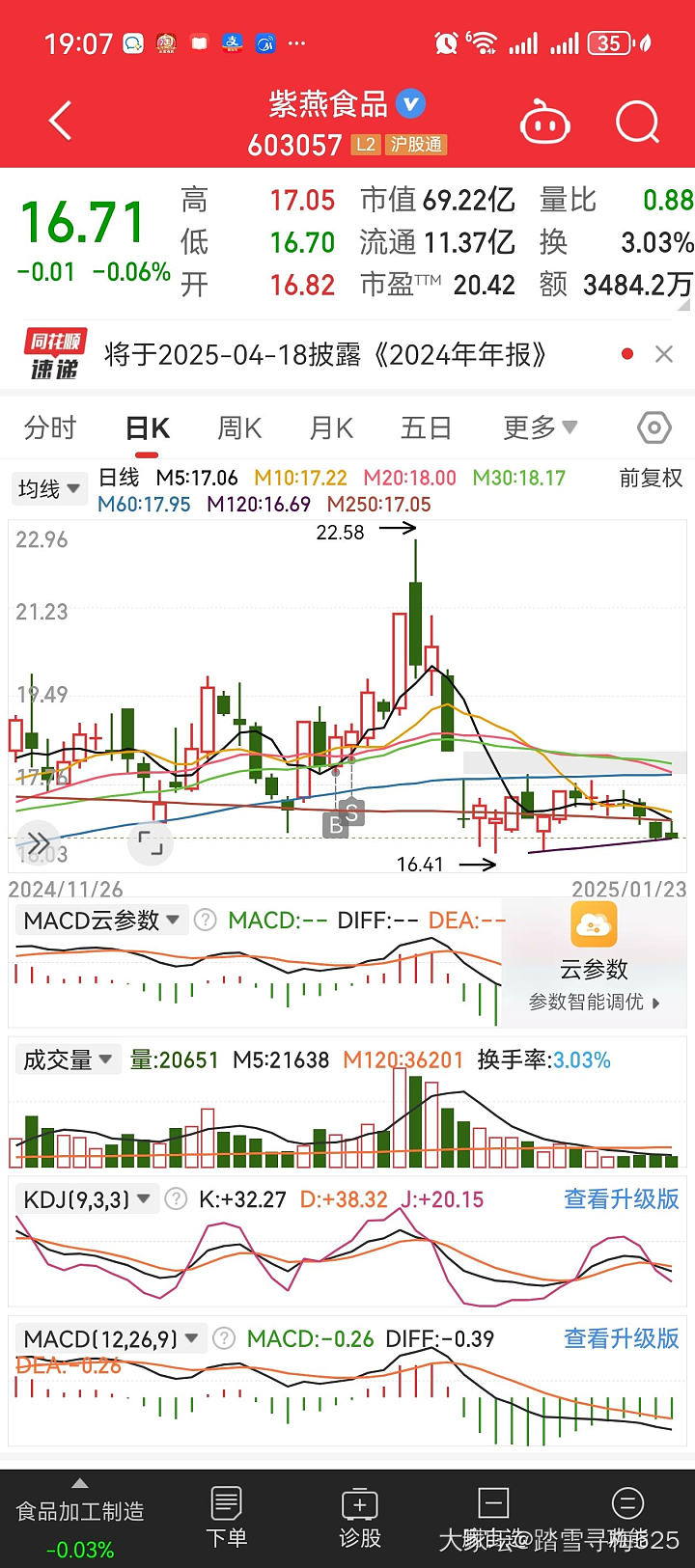Select the 周K chart tab
The width and height of the screenshot is (695, 1568).
coord(239,427)
